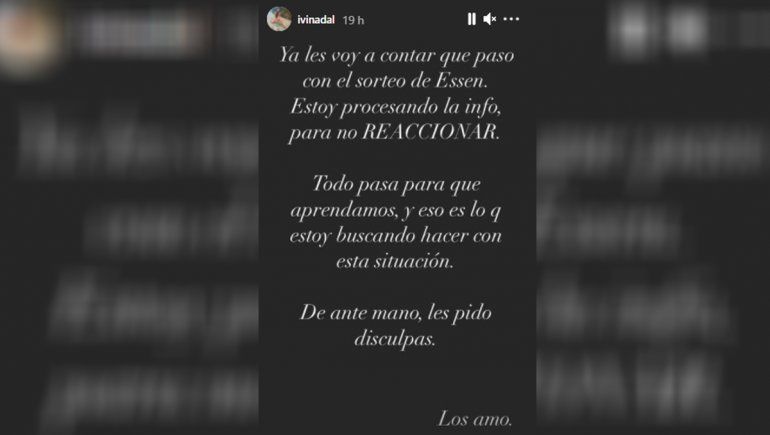Open the ivinadal profile from the username
The image size is (770, 435).
[x=316, y=19]
